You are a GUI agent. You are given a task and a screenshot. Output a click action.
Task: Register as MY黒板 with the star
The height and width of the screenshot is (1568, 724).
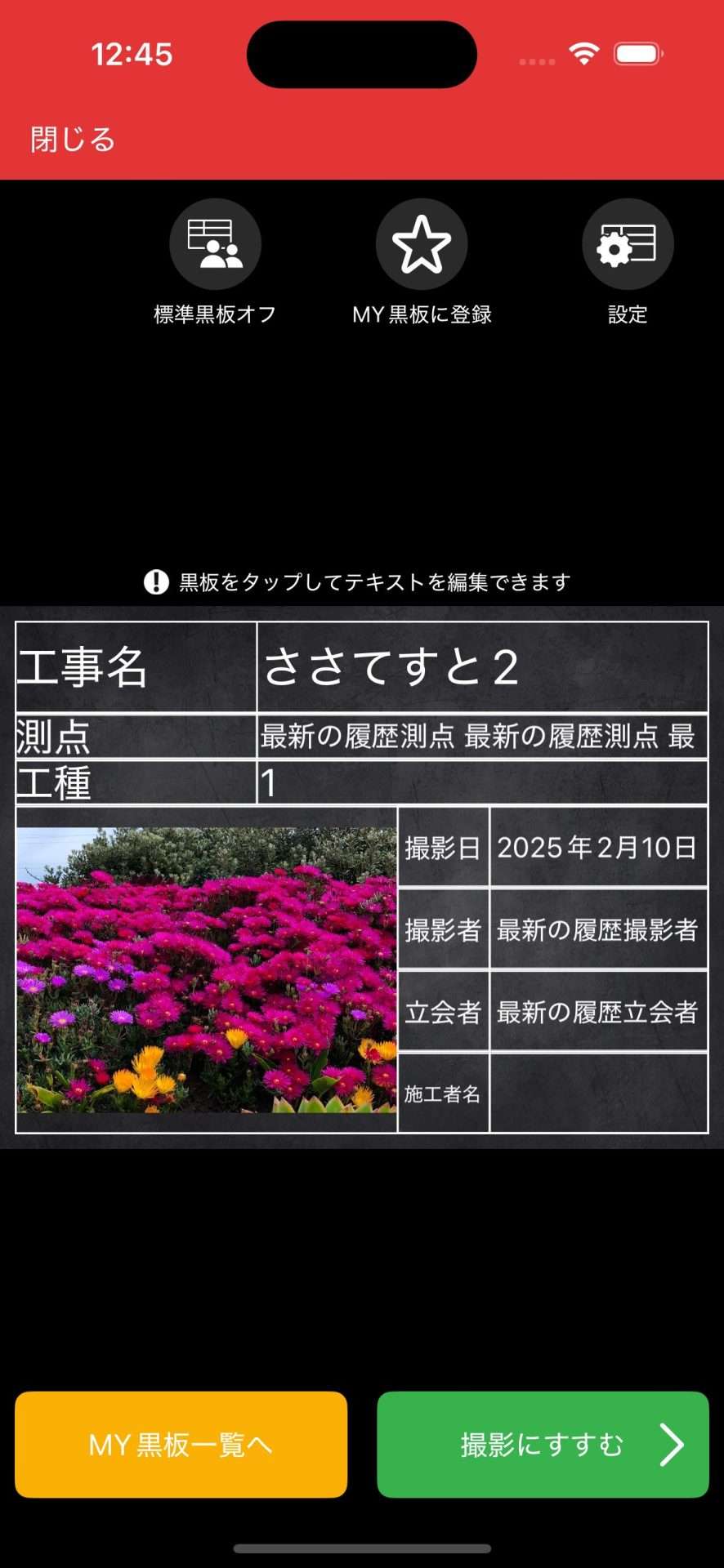point(422,244)
